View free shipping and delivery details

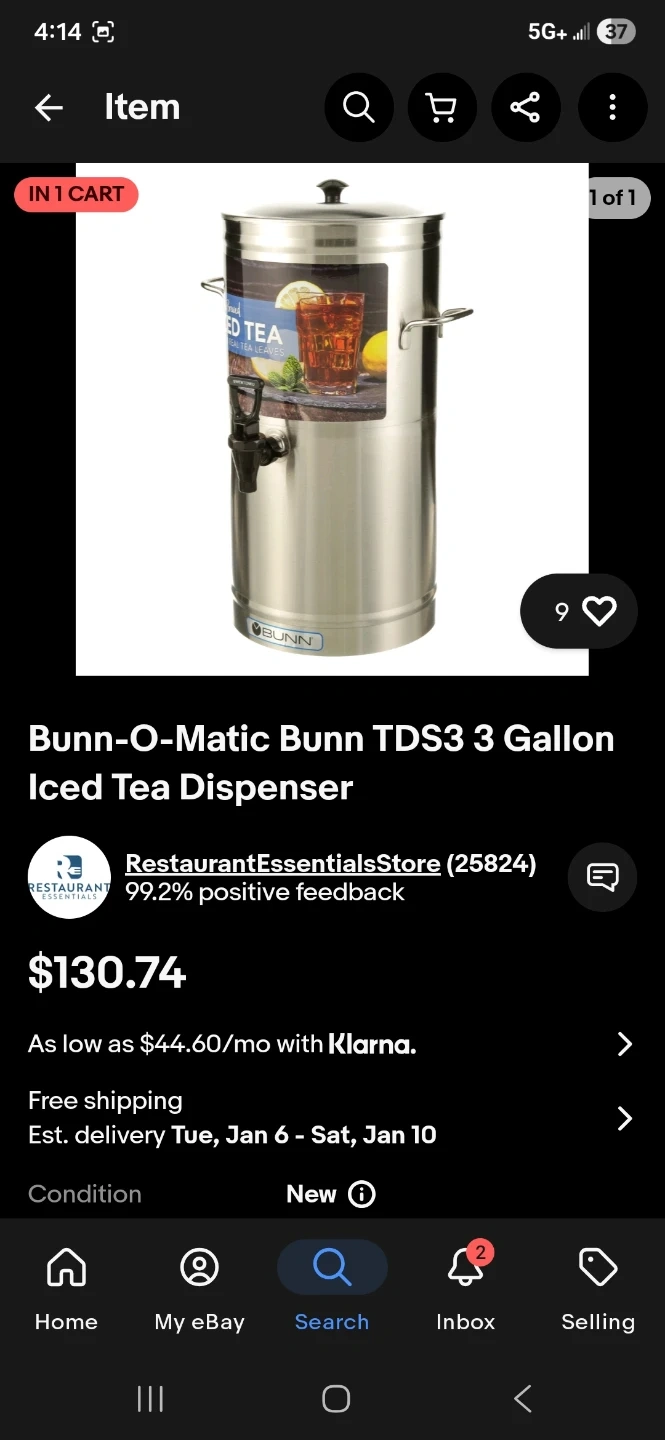[x=624, y=1118]
